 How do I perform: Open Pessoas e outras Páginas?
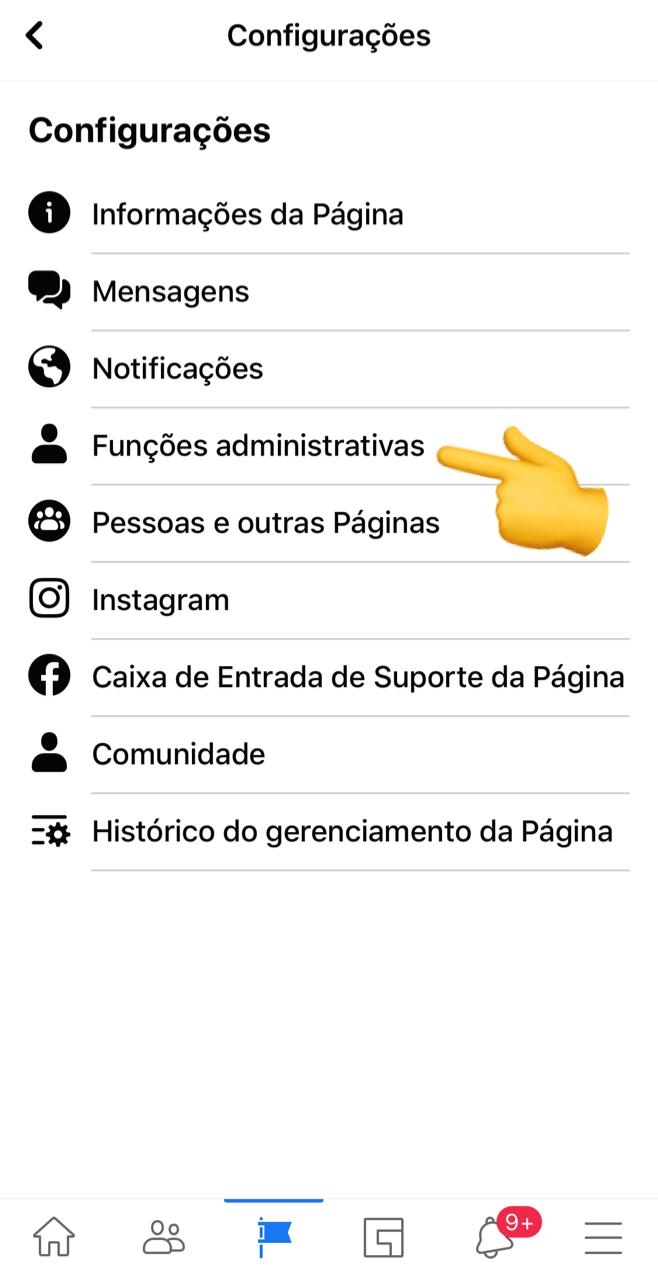(329, 523)
